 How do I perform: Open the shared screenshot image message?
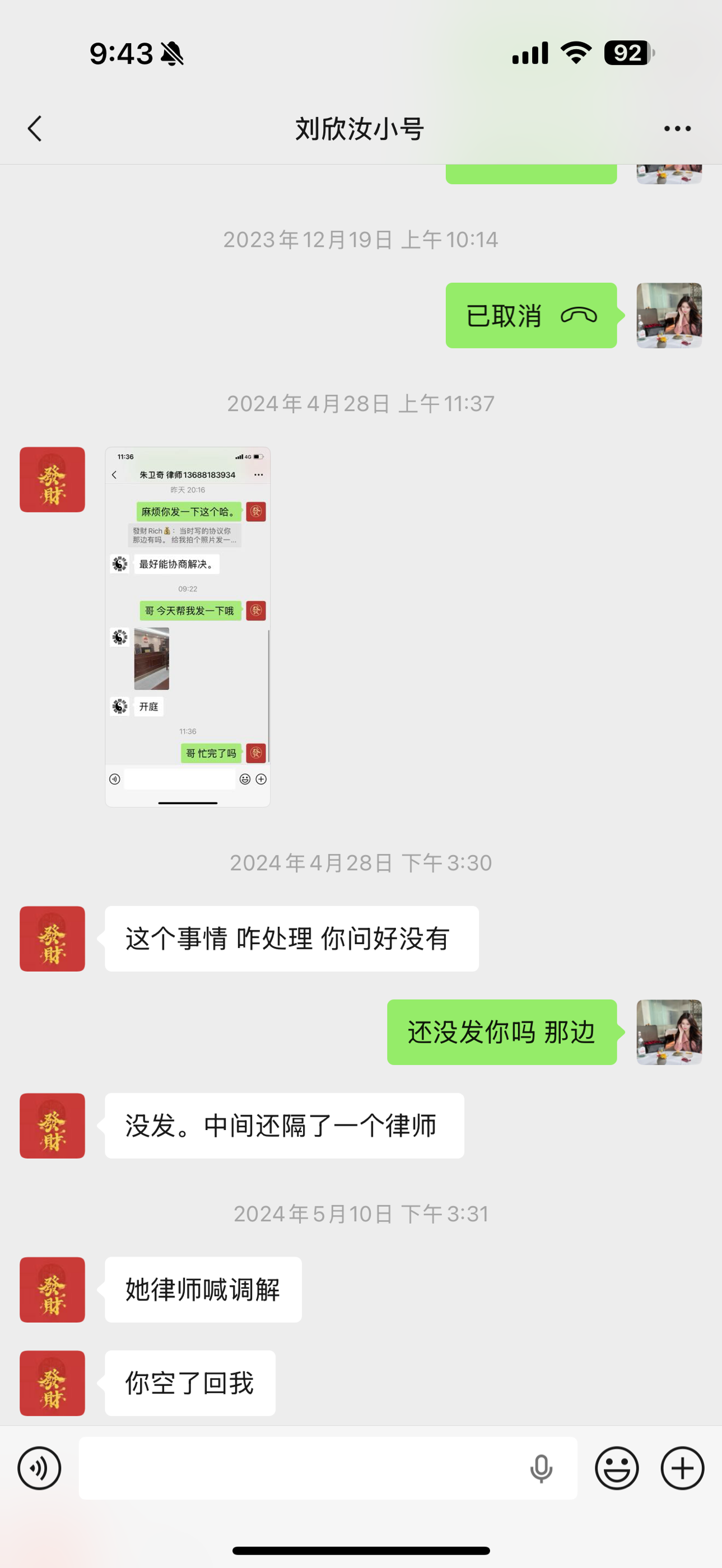(x=188, y=627)
